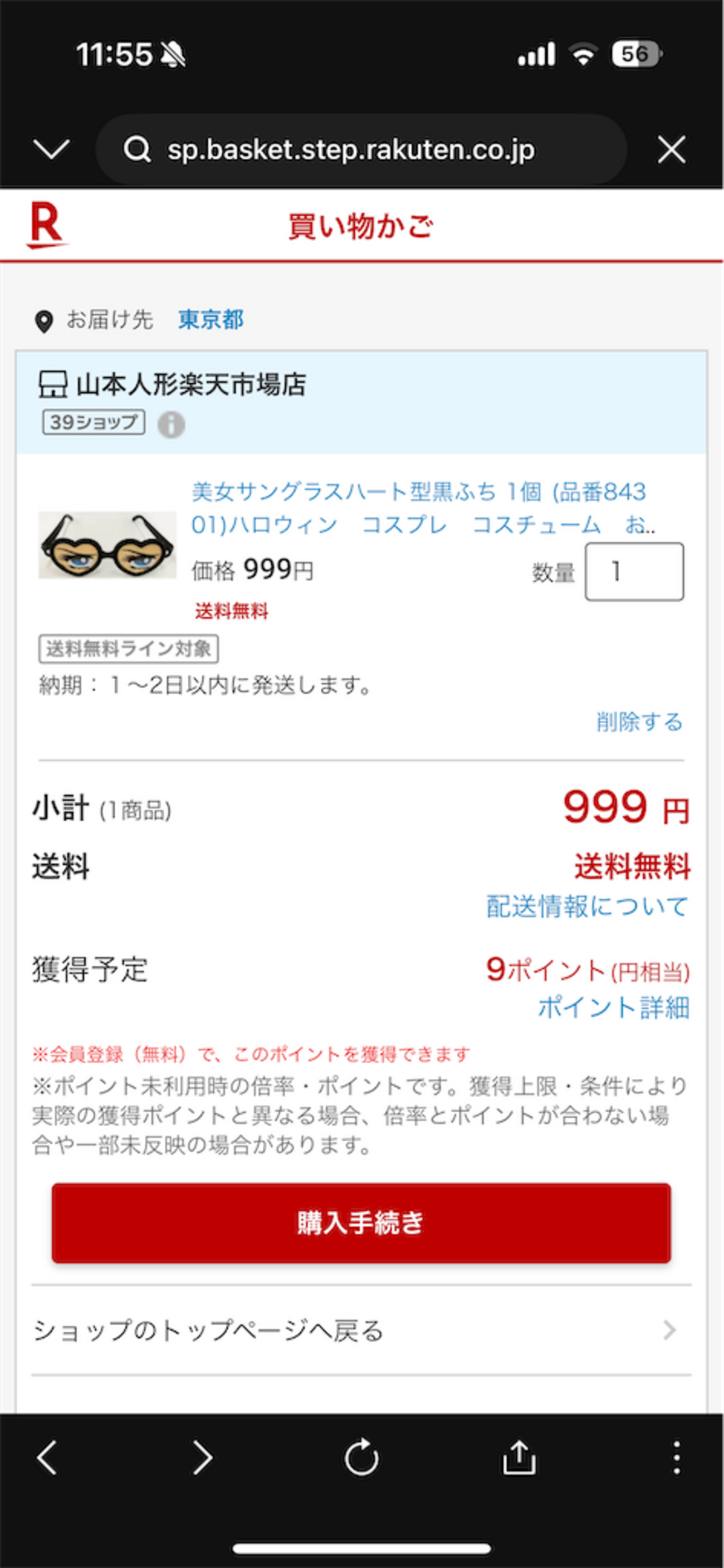Open the Rakuten R logo home link
This screenshot has width=724, height=1568.
[47, 226]
